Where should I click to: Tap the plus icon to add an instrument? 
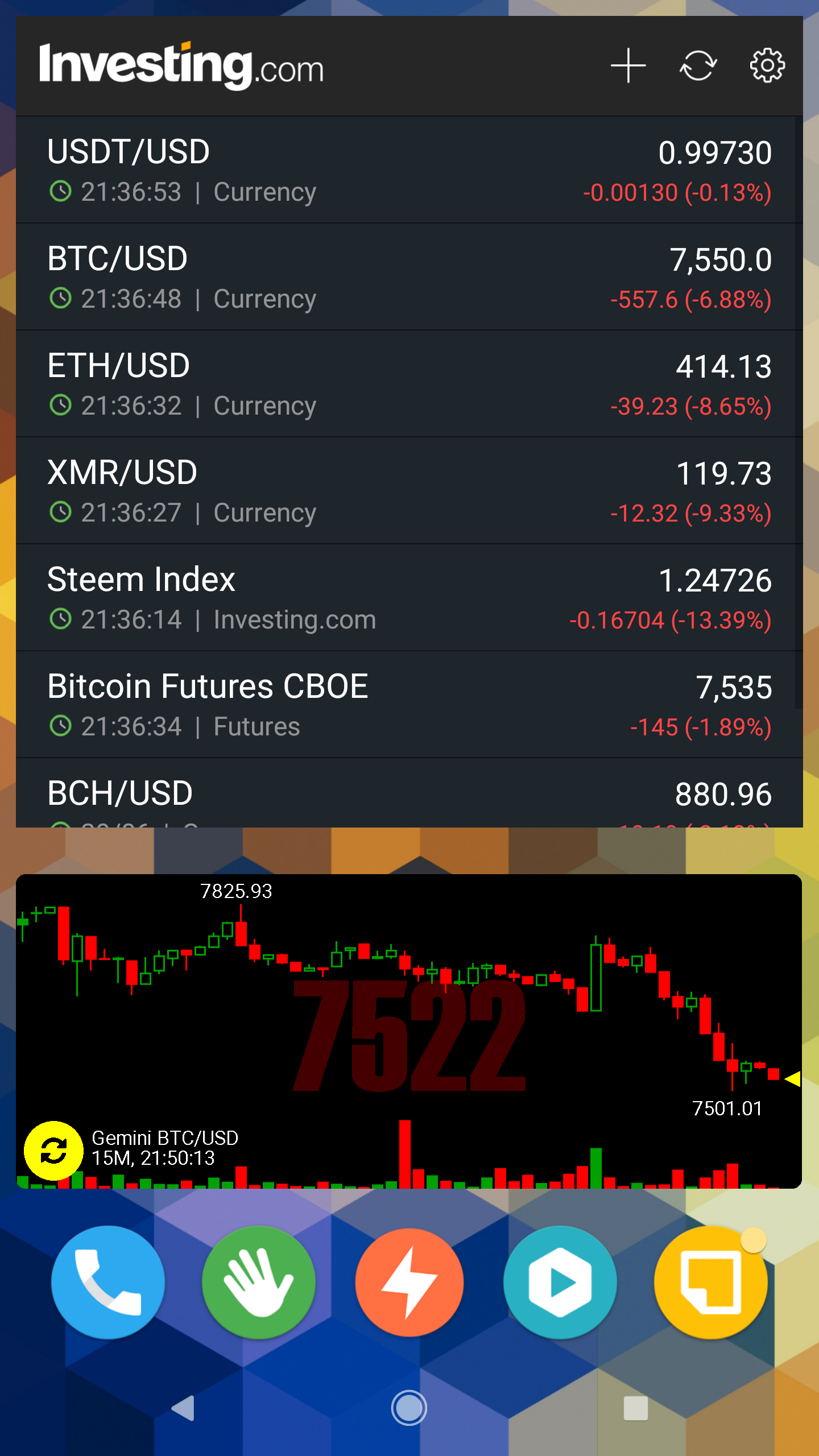[629, 65]
